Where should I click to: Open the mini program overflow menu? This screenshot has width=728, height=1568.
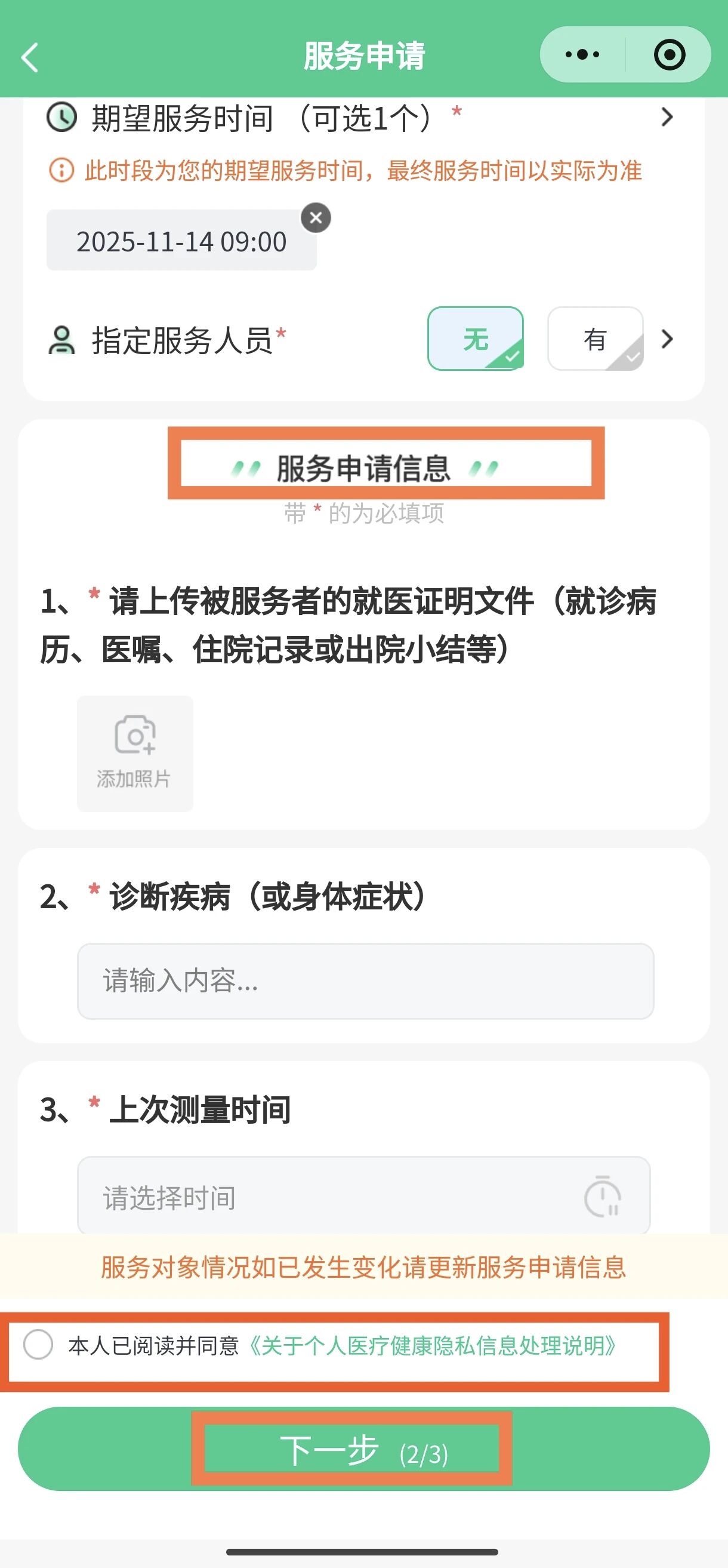(x=582, y=55)
